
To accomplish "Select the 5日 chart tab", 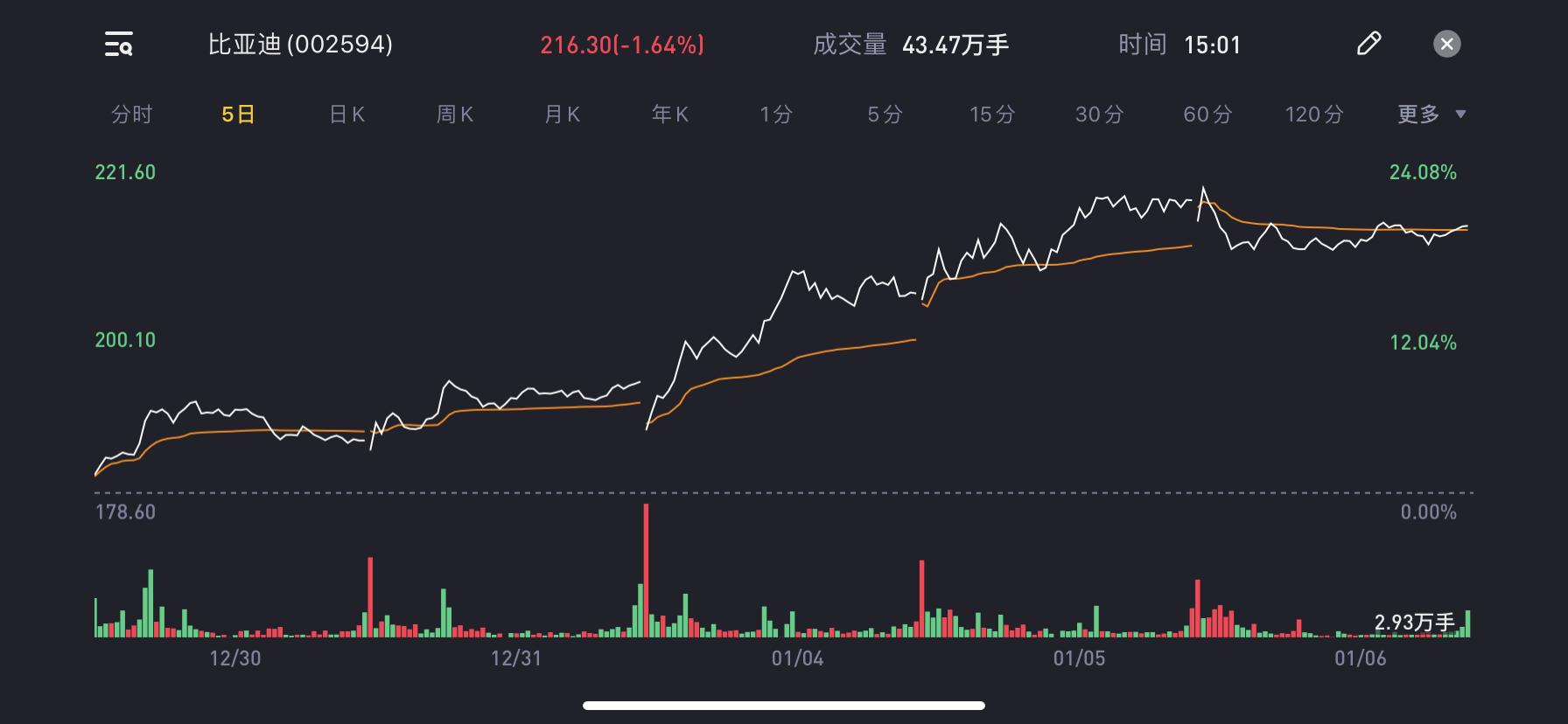I will pos(238,115).
